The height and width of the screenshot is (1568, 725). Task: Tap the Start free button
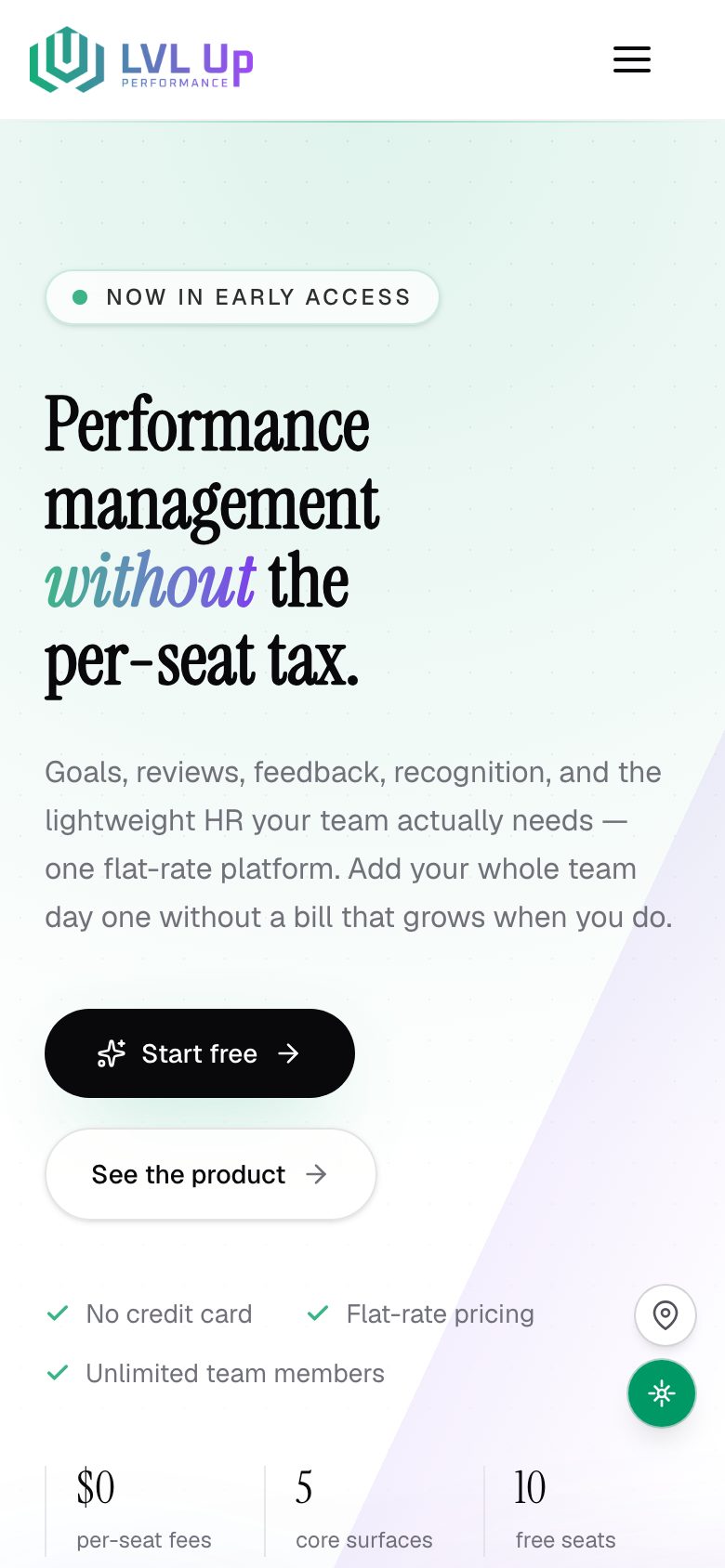pyautogui.click(x=200, y=1053)
